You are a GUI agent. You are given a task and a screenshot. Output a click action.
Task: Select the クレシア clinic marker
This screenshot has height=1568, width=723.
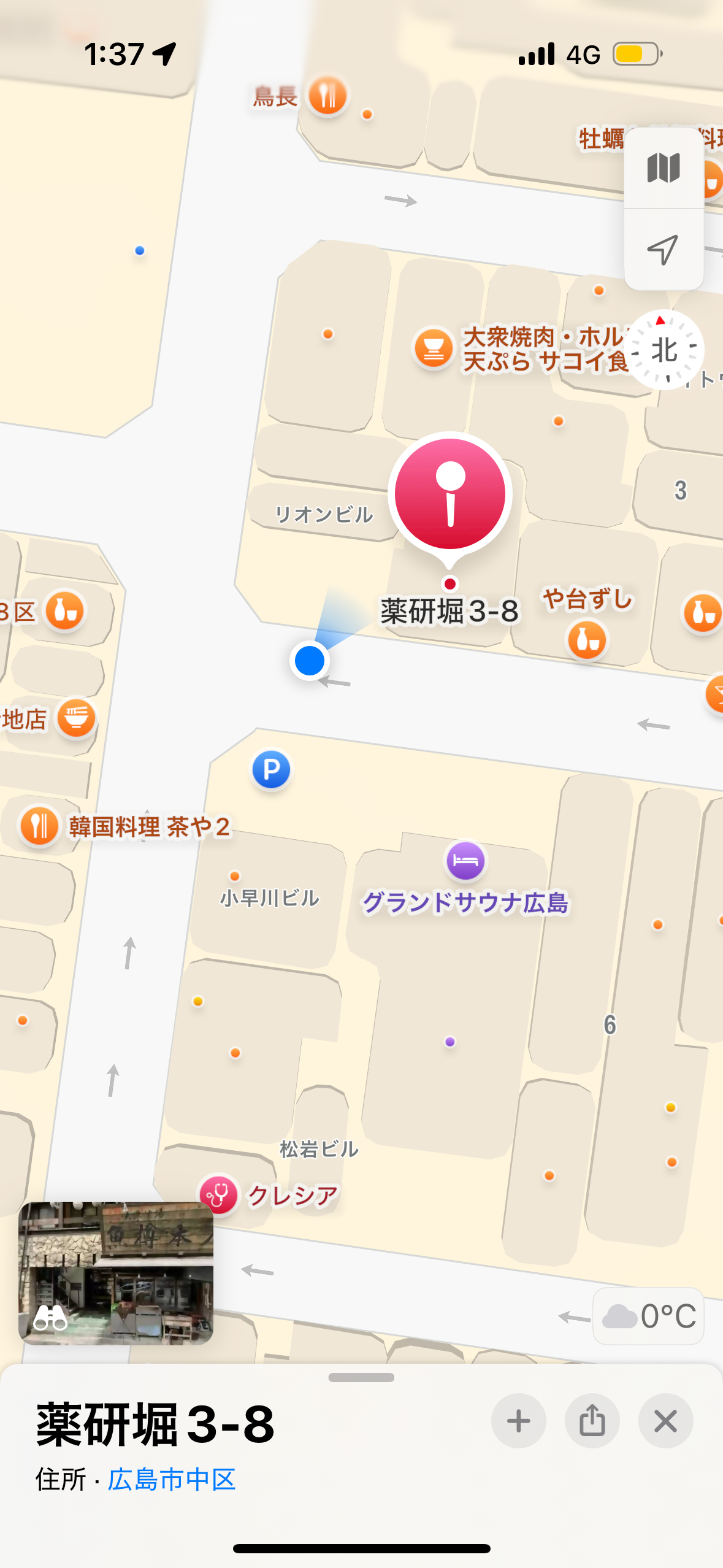(x=218, y=1195)
